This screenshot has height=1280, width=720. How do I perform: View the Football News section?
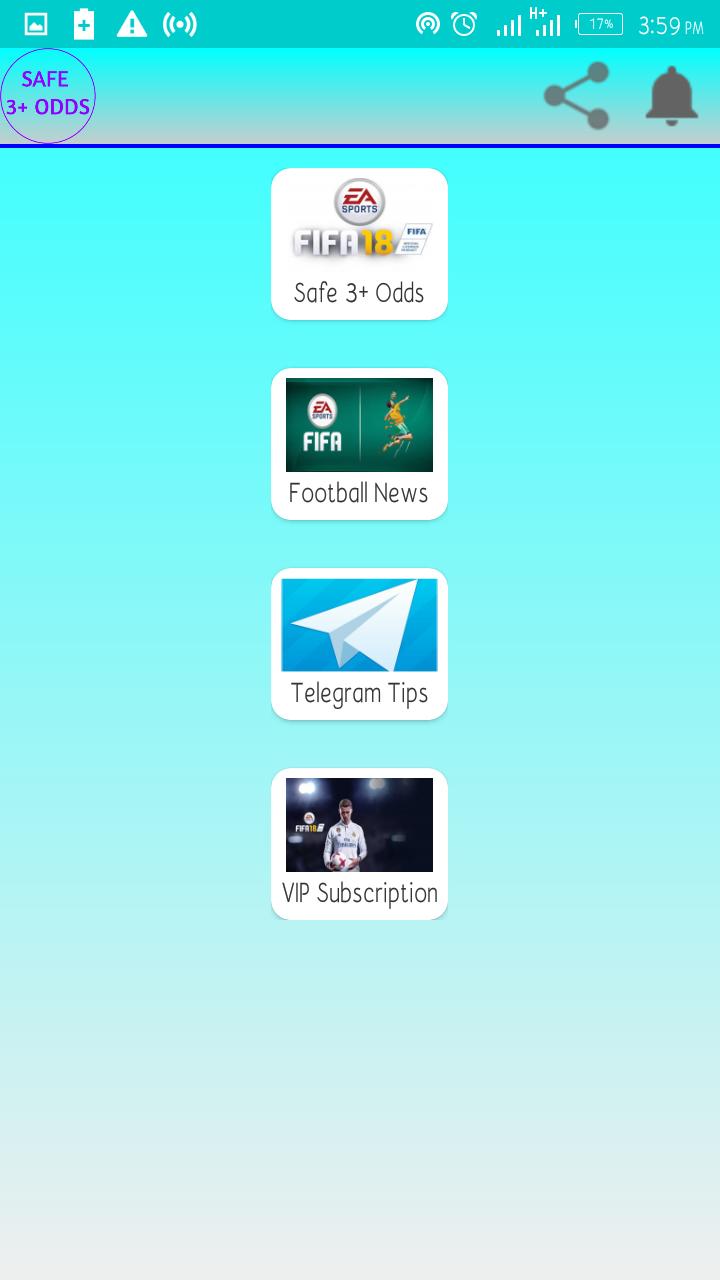click(359, 444)
